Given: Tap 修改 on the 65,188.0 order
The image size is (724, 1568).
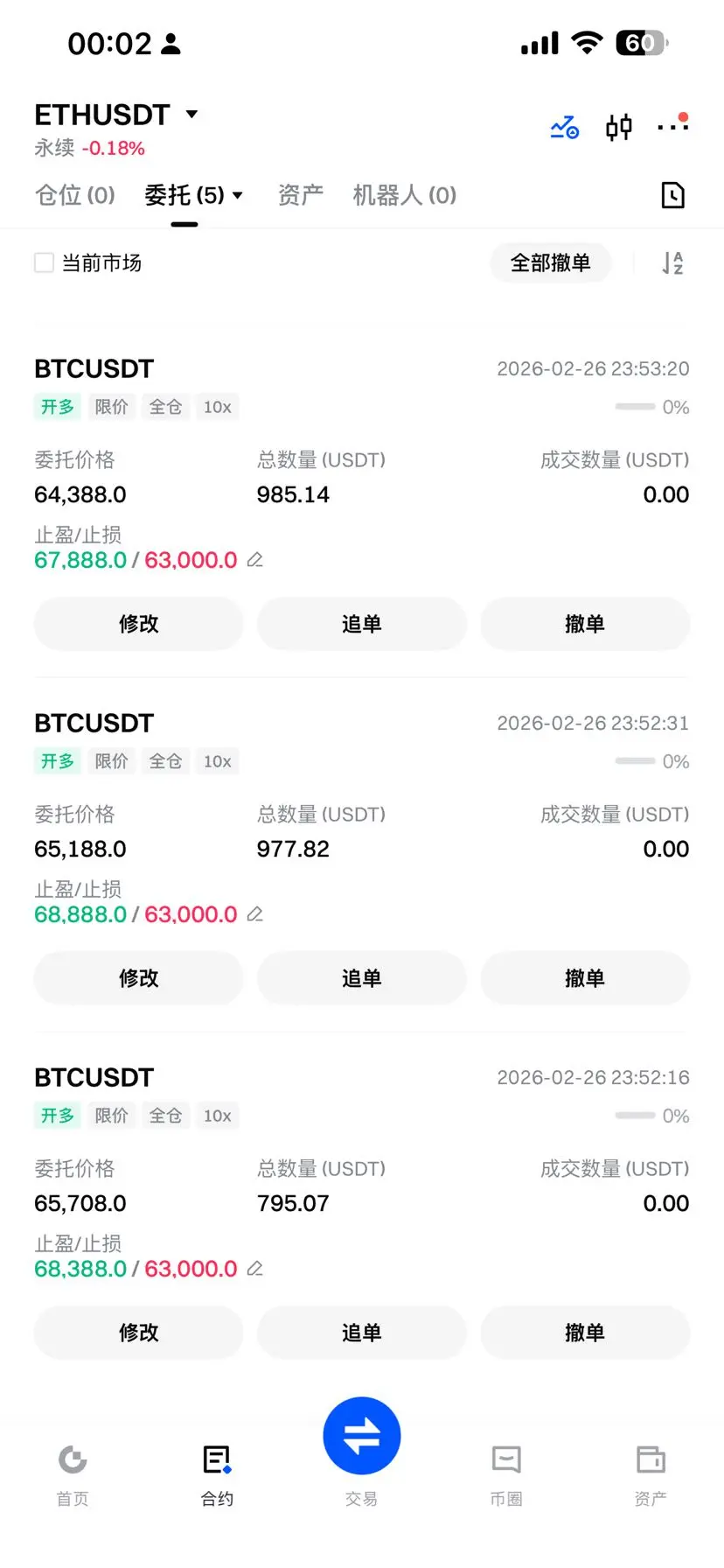Looking at the screenshot, I should (138, 978).
